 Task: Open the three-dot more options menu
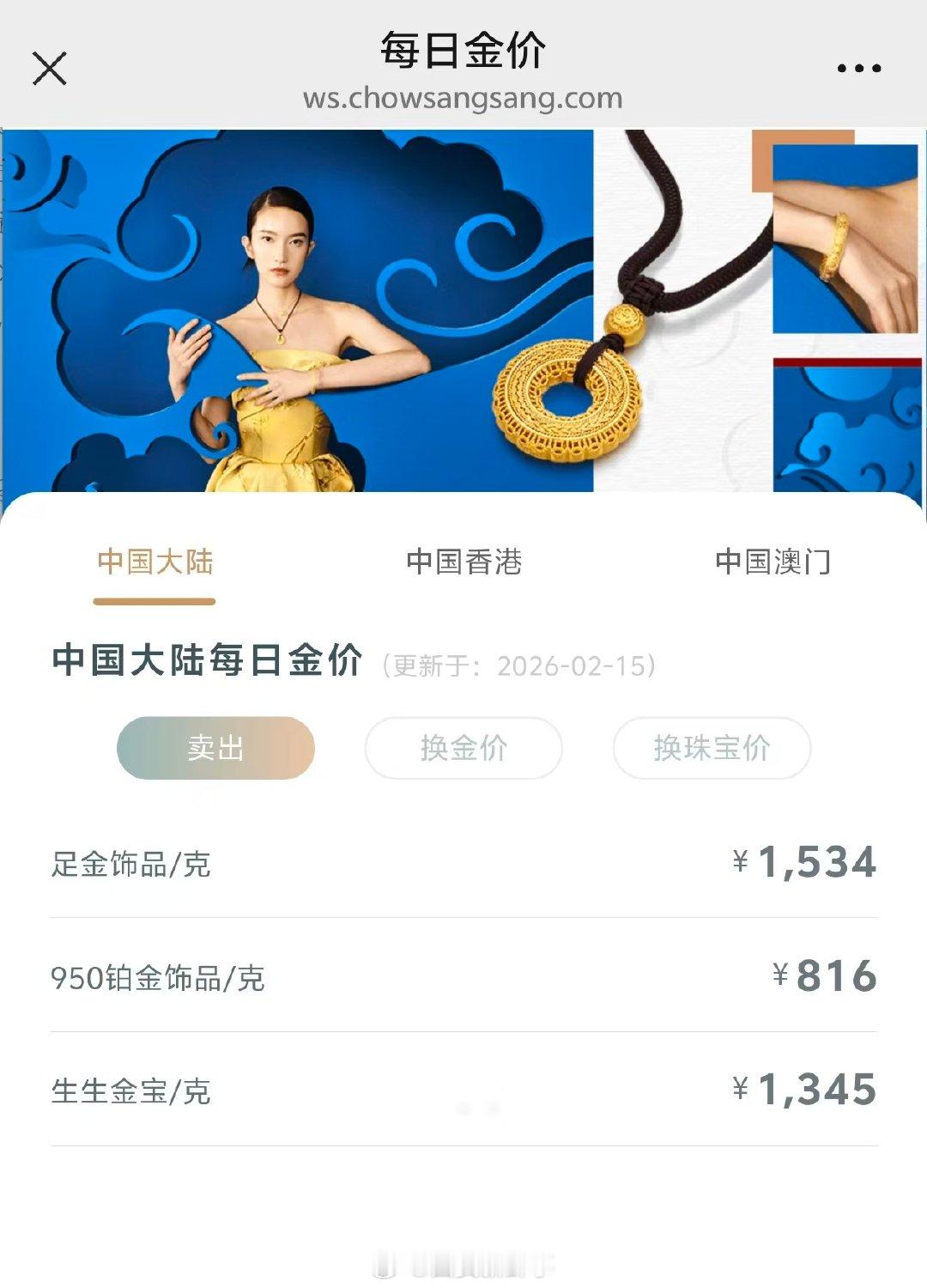tap(857, 67)
